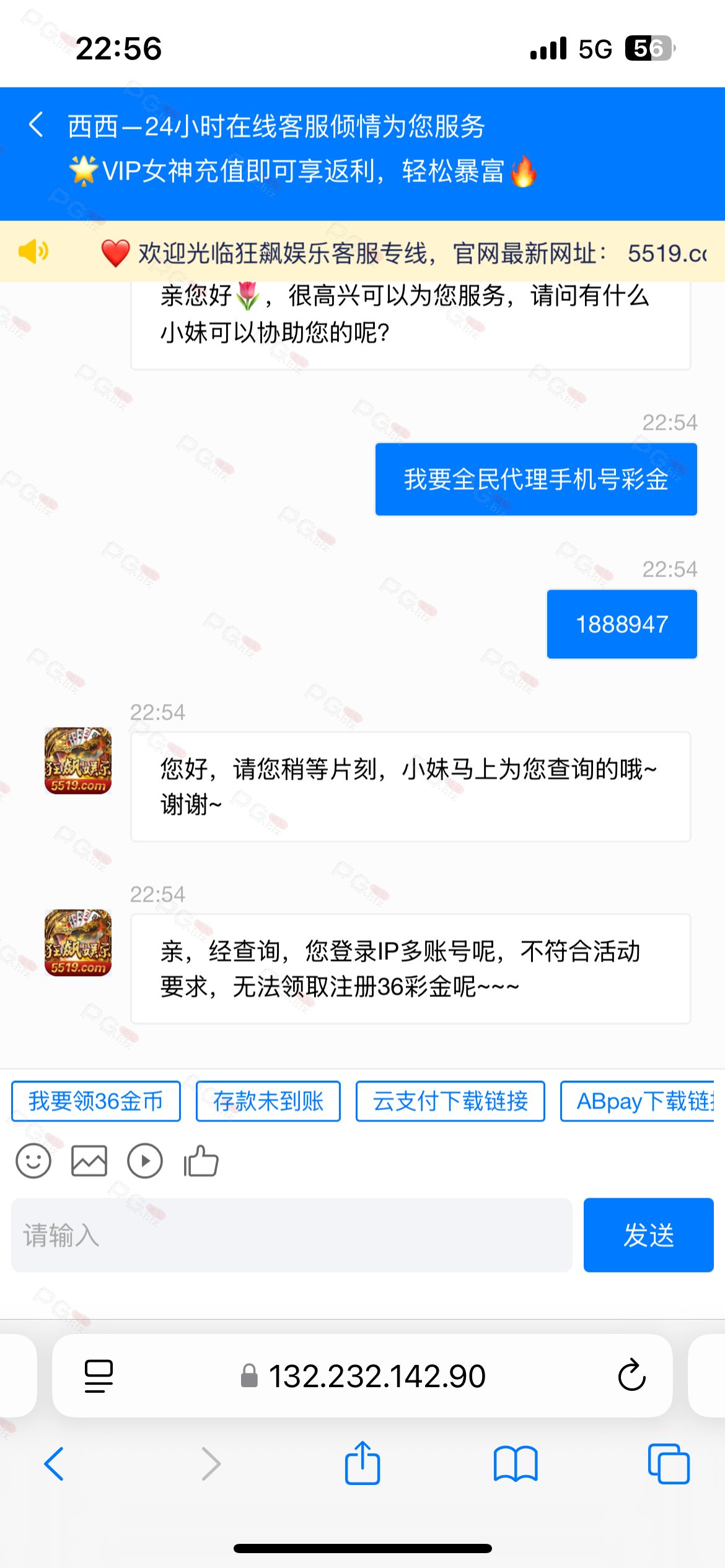Reload the page in Safari
The width and height of the screenshot is (725, 1568).
(631, 1375)
